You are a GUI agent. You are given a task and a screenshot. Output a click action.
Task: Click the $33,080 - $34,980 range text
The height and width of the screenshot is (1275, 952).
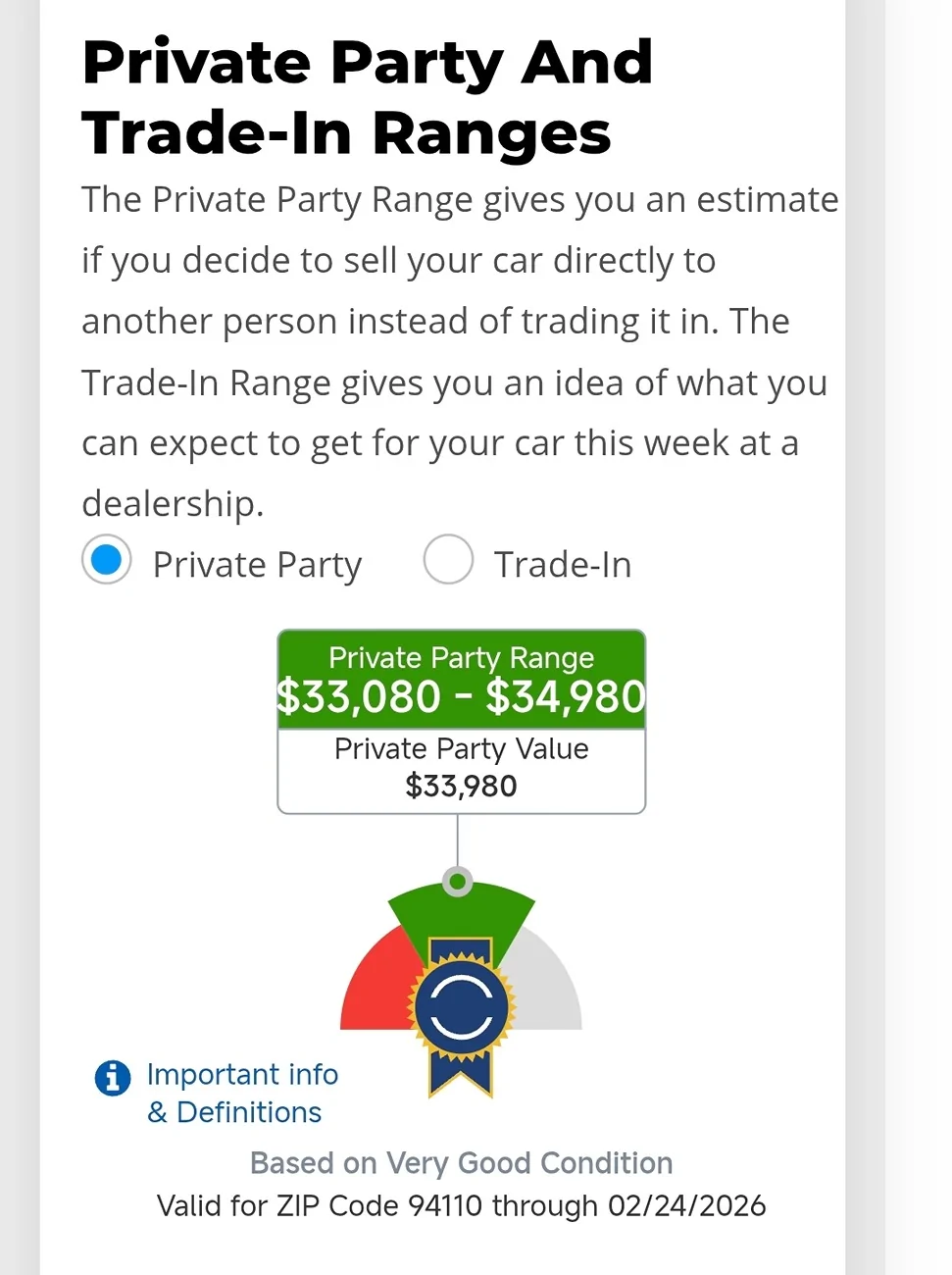point(461,696)
